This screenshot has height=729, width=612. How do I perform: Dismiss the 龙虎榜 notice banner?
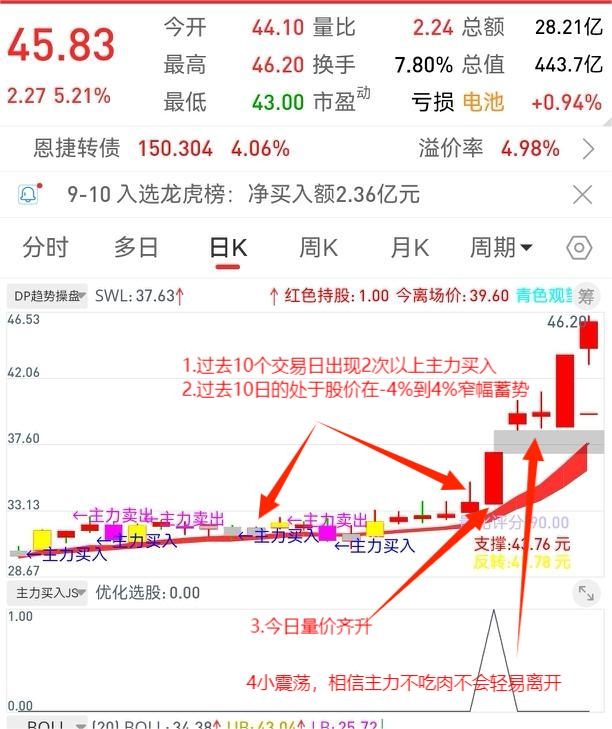coord(582,194)
